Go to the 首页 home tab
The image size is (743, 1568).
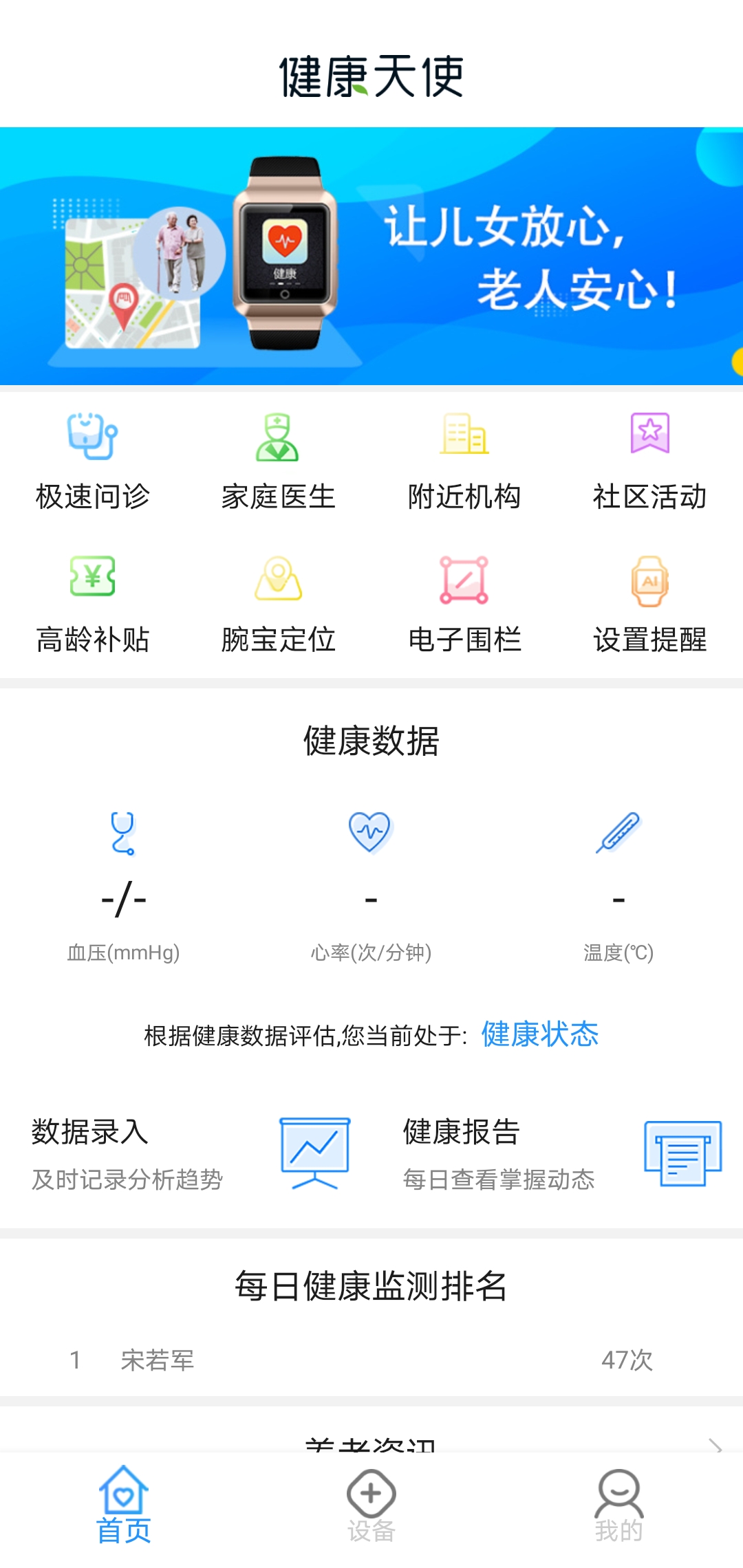coord(124,1506)
